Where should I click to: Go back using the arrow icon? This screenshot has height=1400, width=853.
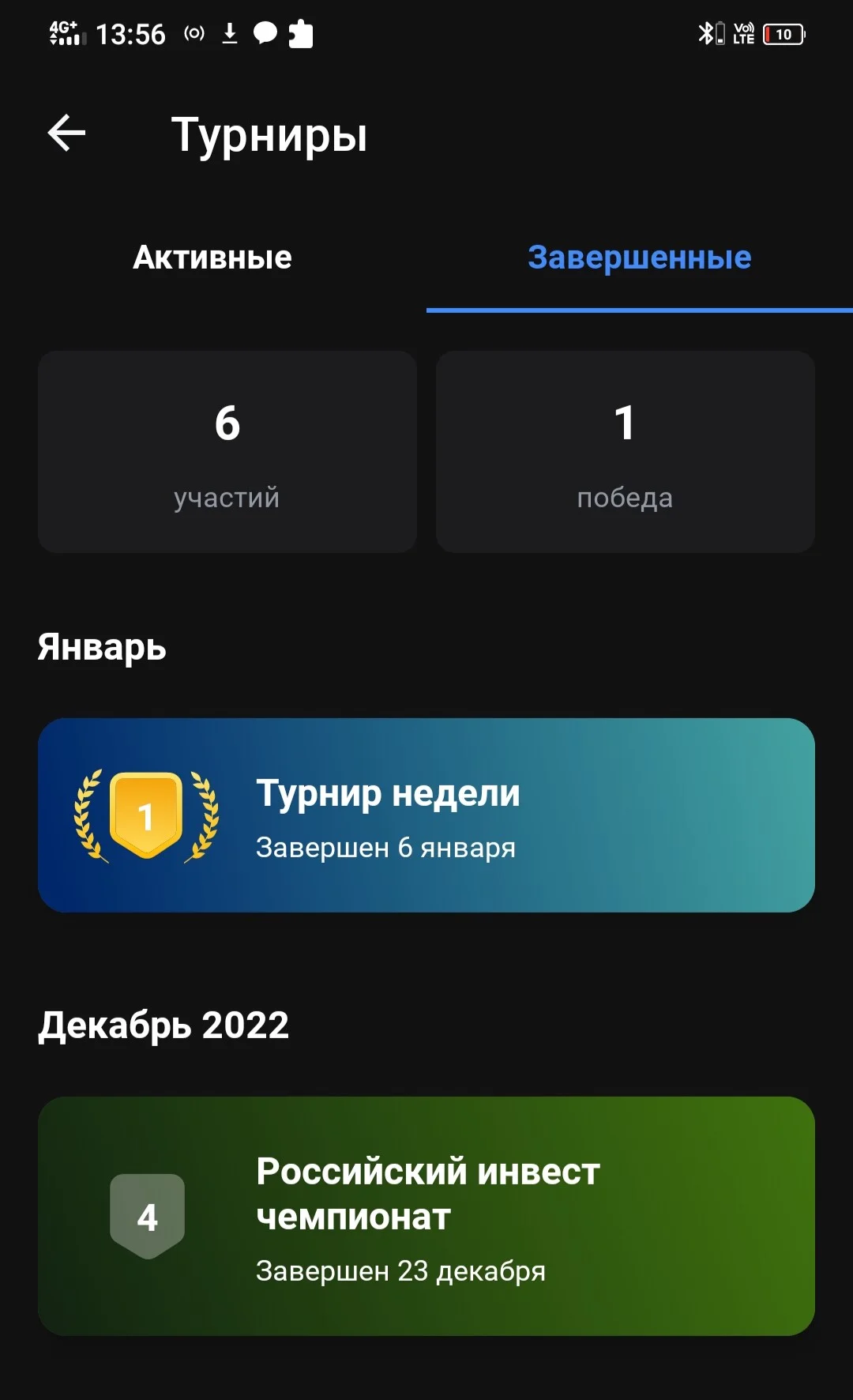click(67, 133)
